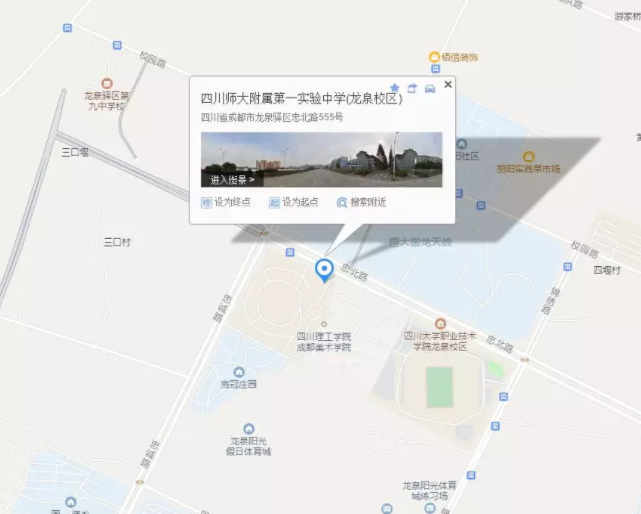Favorite this school with the star icon
The width and height of the screenshot is (641, 514).
pyautogui.click(x=394, y=89)
